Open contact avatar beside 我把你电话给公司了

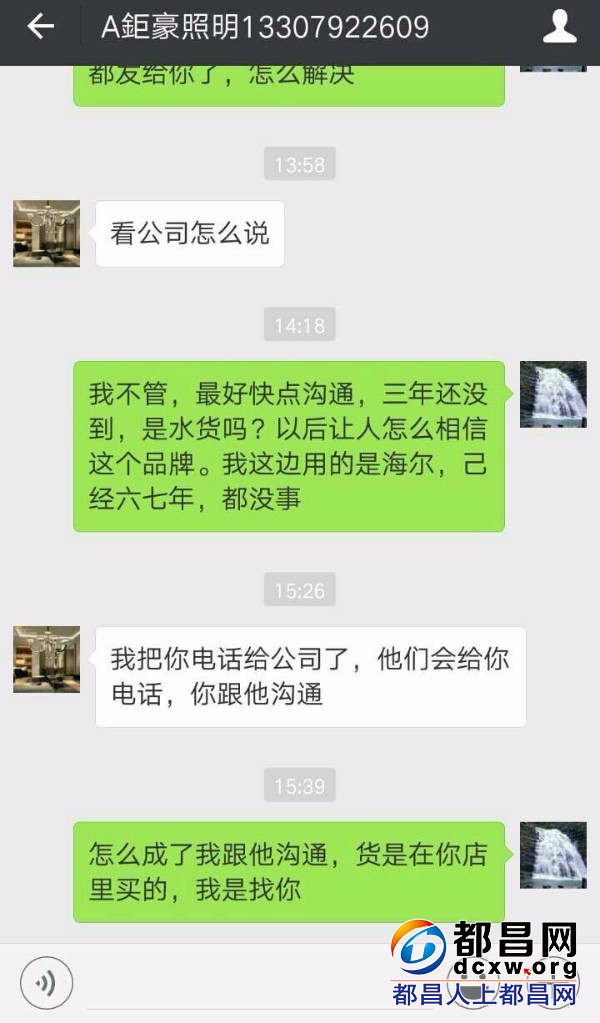pos(46,659)
